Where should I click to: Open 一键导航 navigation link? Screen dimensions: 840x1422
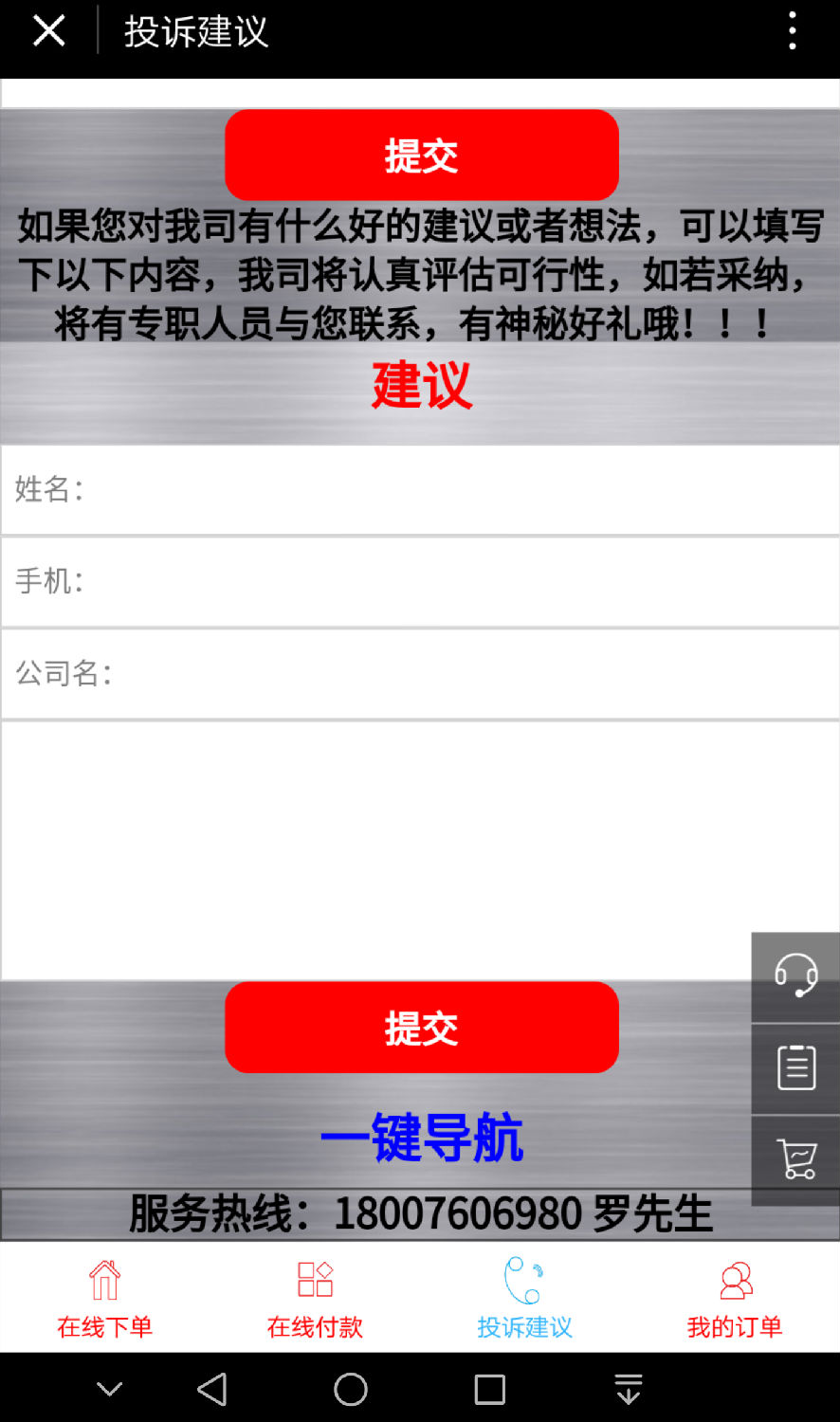click(421, 1138)
